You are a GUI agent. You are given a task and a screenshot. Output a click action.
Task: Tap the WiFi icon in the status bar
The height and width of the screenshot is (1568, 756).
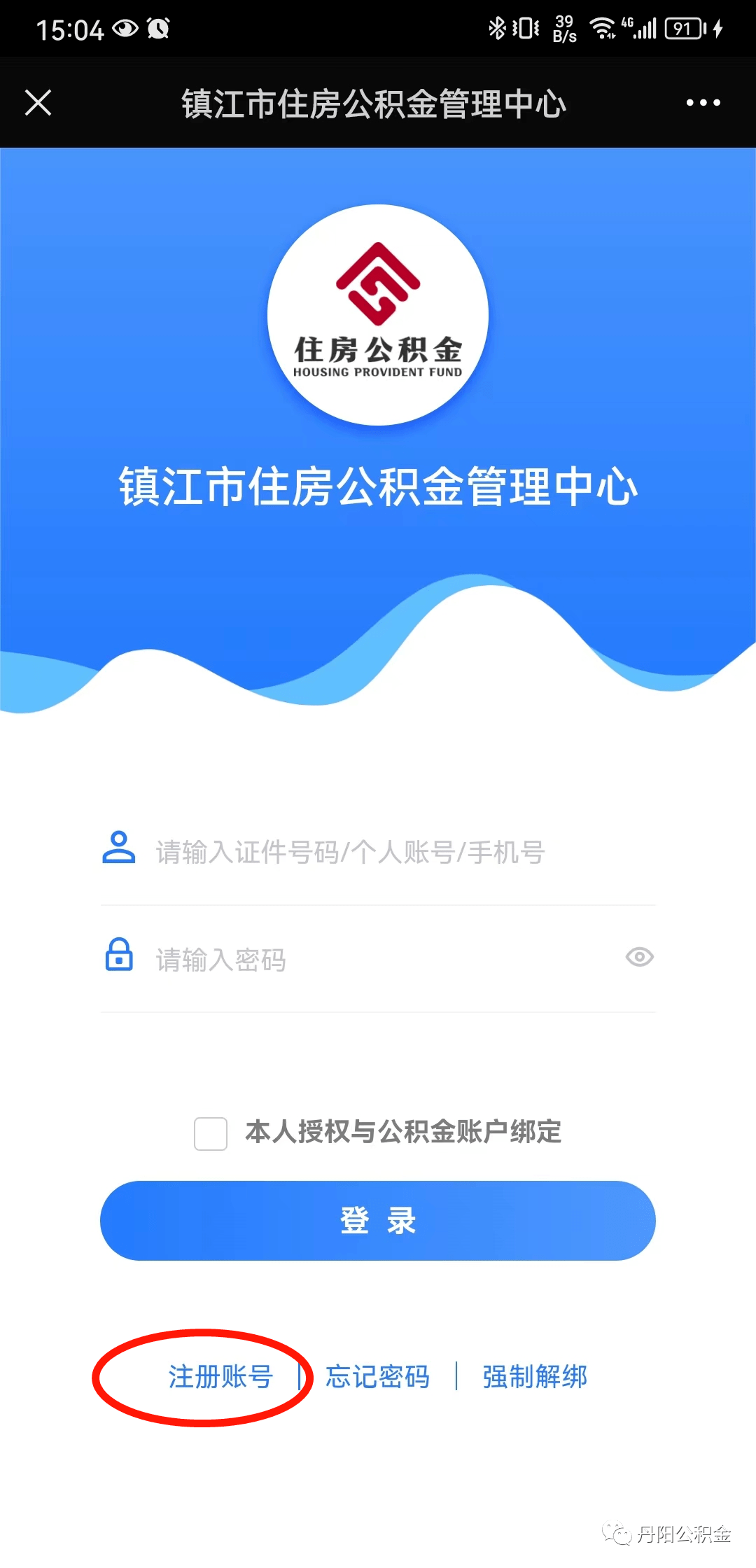[x=603, y=28]
